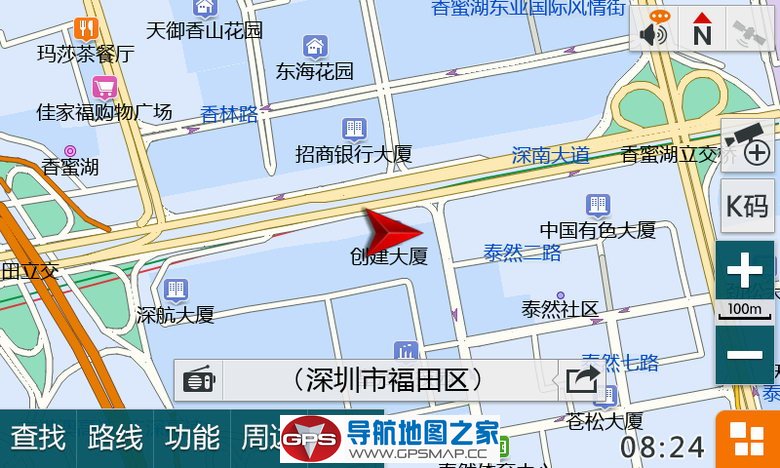This screenshot has width=780, height=468.
Task: Zoom in on the map
Action: (745, 272)
